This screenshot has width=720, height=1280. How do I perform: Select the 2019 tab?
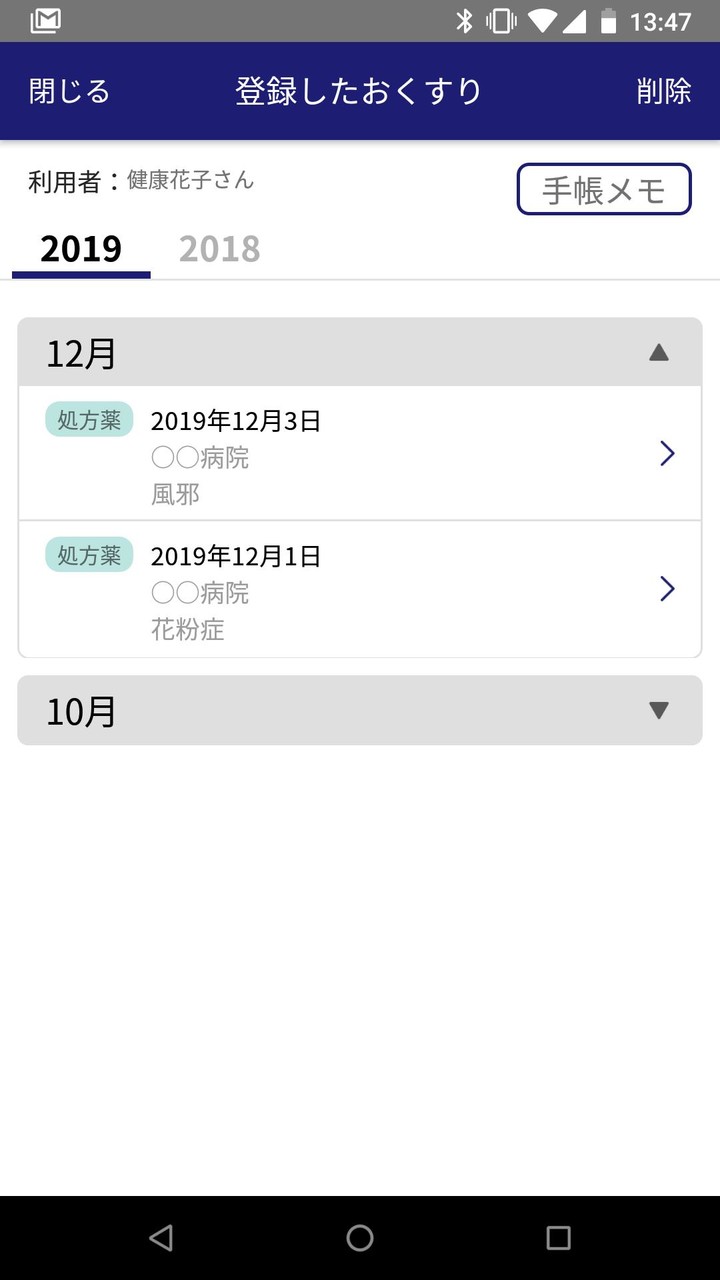[x=80, y=248]
